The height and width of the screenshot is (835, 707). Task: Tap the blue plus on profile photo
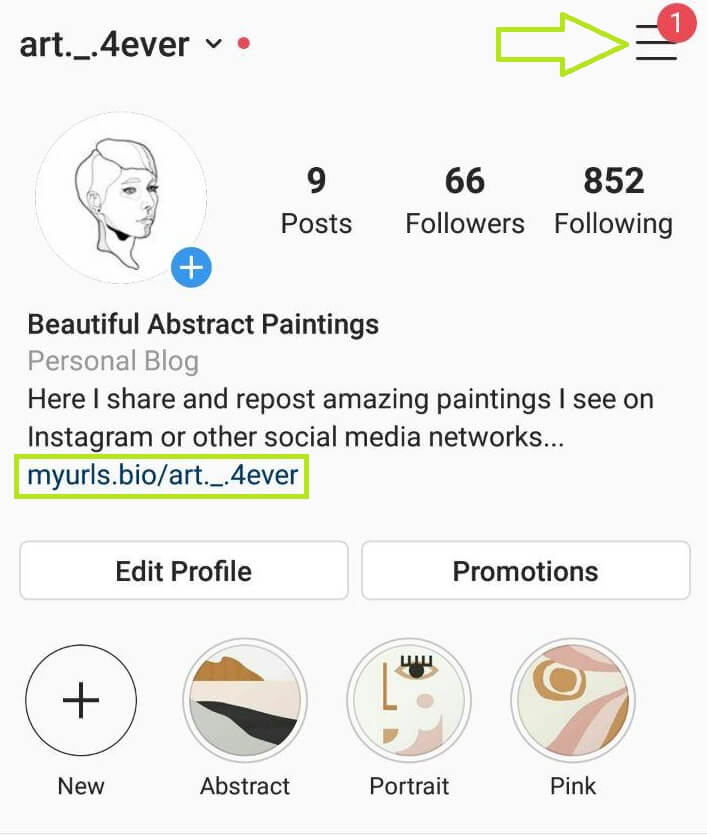[191, 267]
